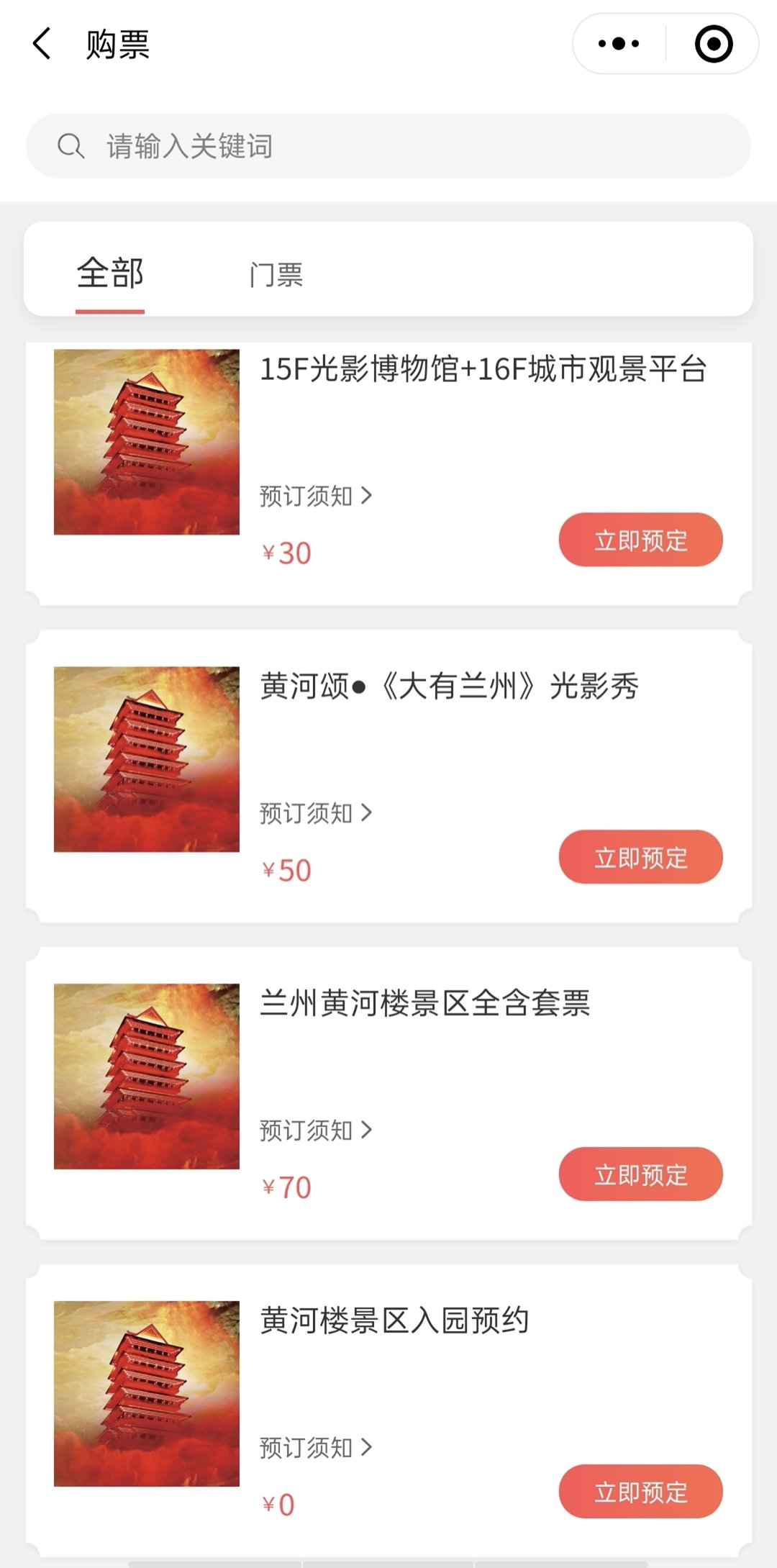Image resolution: width=777 pixels, height=1568 pixels.
Task: Book the 15F光影博物馆+16F城市观景平台 ticket
Action: click(x=640, y=540)
